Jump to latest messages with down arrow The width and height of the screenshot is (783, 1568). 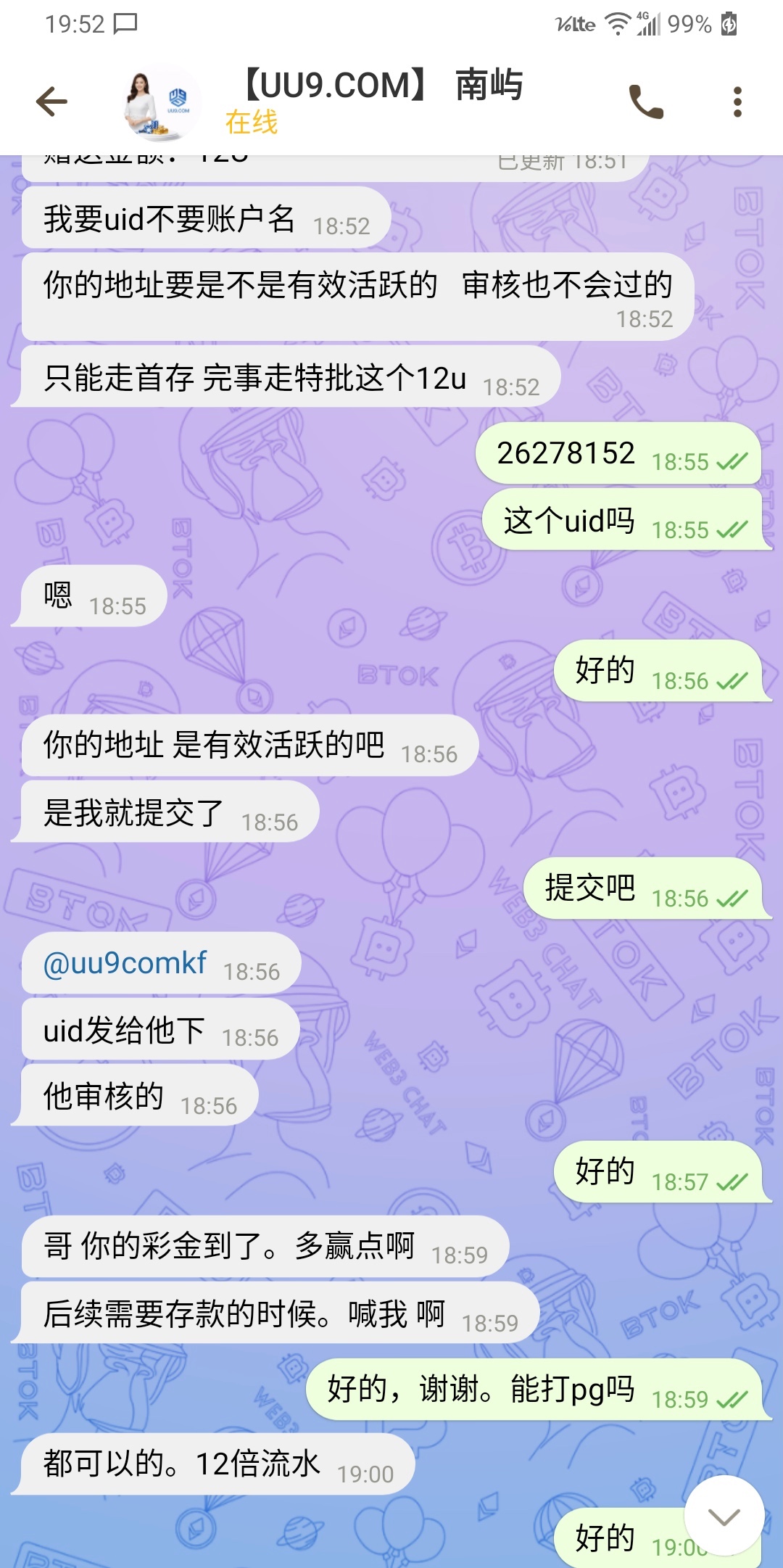click(724, 1516)
